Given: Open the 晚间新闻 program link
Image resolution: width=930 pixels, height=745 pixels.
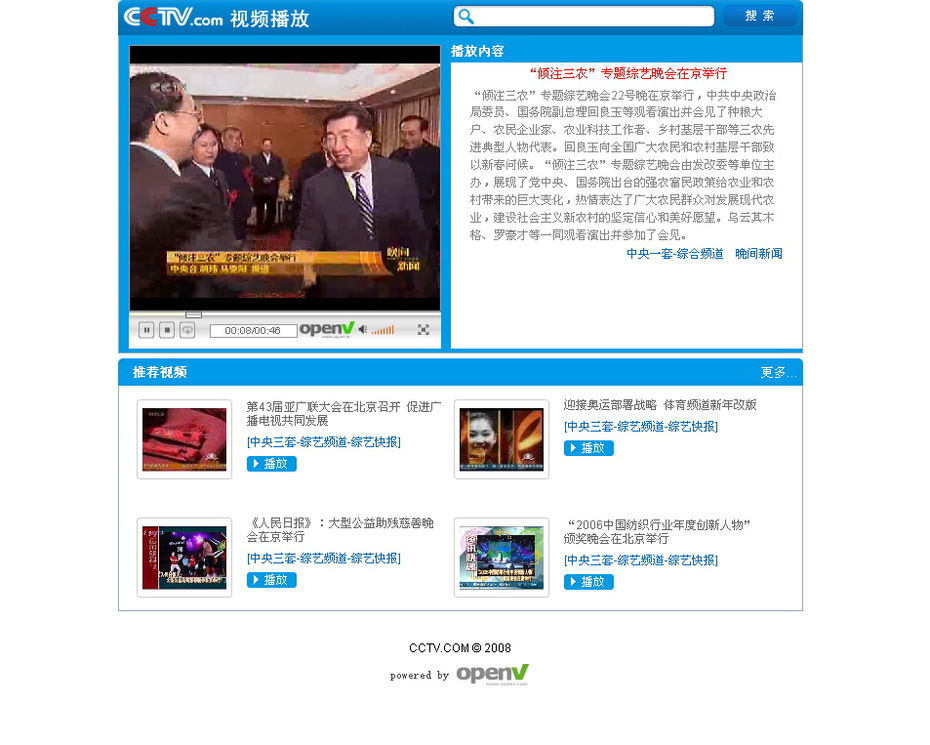Looking at the screenshot, I should 759,254.
